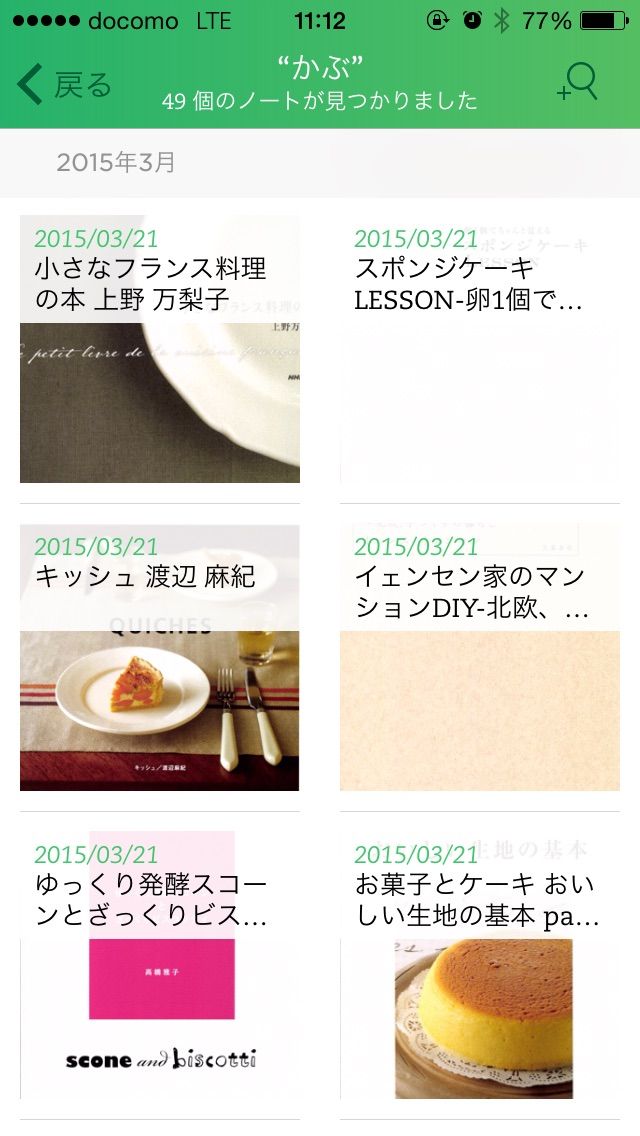Open the note キッシュ 渡辺 麻紀

click(x=160, y=657)
